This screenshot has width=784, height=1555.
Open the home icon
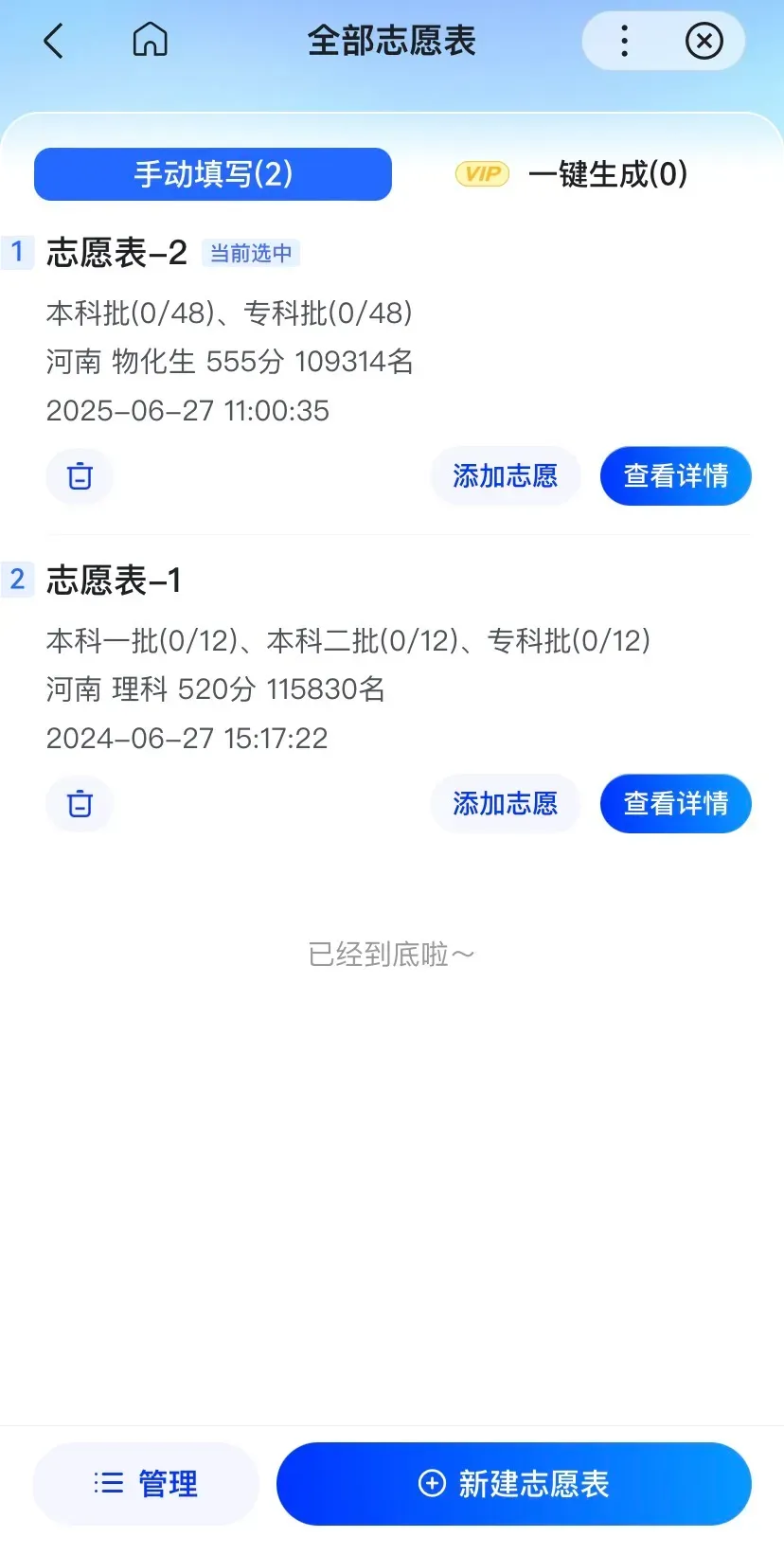point(150,41)
